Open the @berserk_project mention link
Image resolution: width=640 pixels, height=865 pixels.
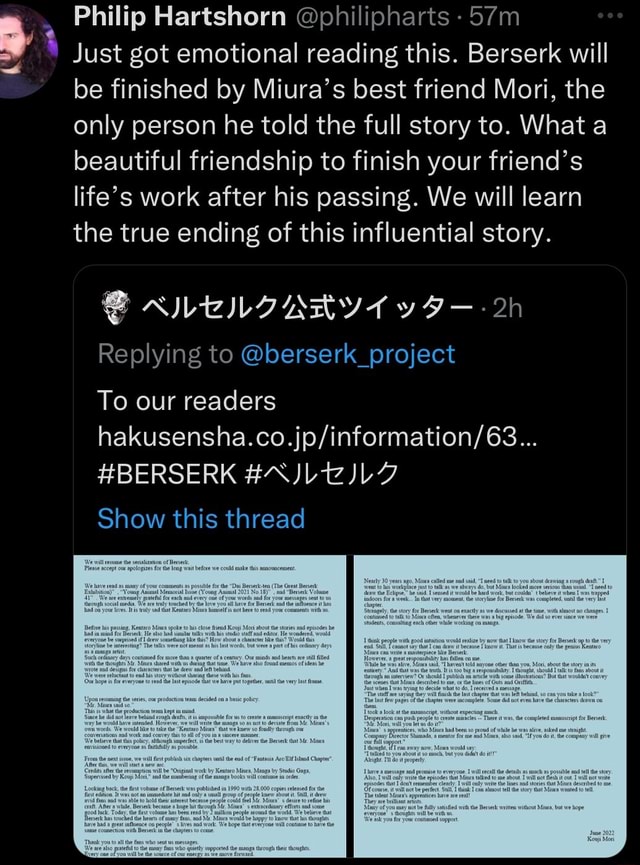pyautogui.click(x=344, y=354)
